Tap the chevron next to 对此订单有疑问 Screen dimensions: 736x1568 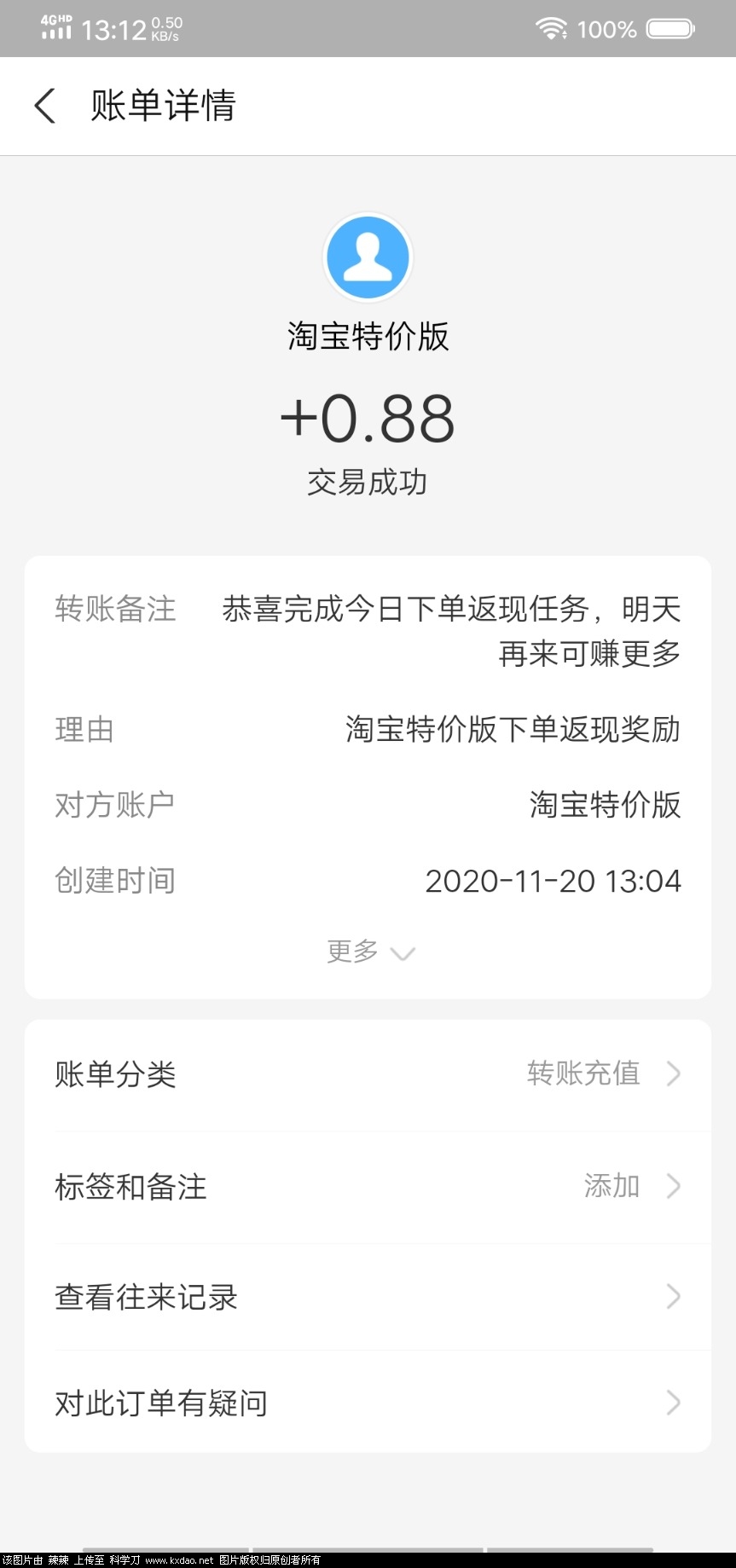[x=673, y=1403]
